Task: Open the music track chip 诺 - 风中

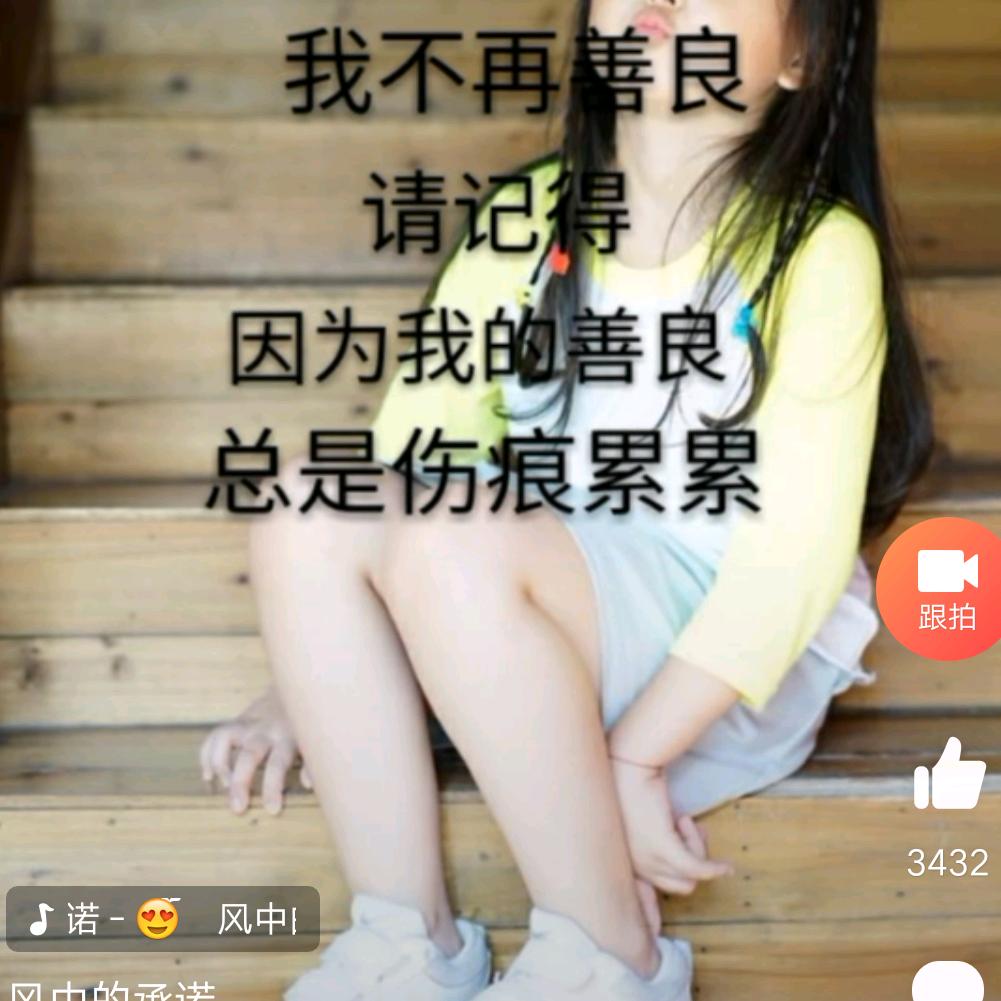Action: coord(163,919)
